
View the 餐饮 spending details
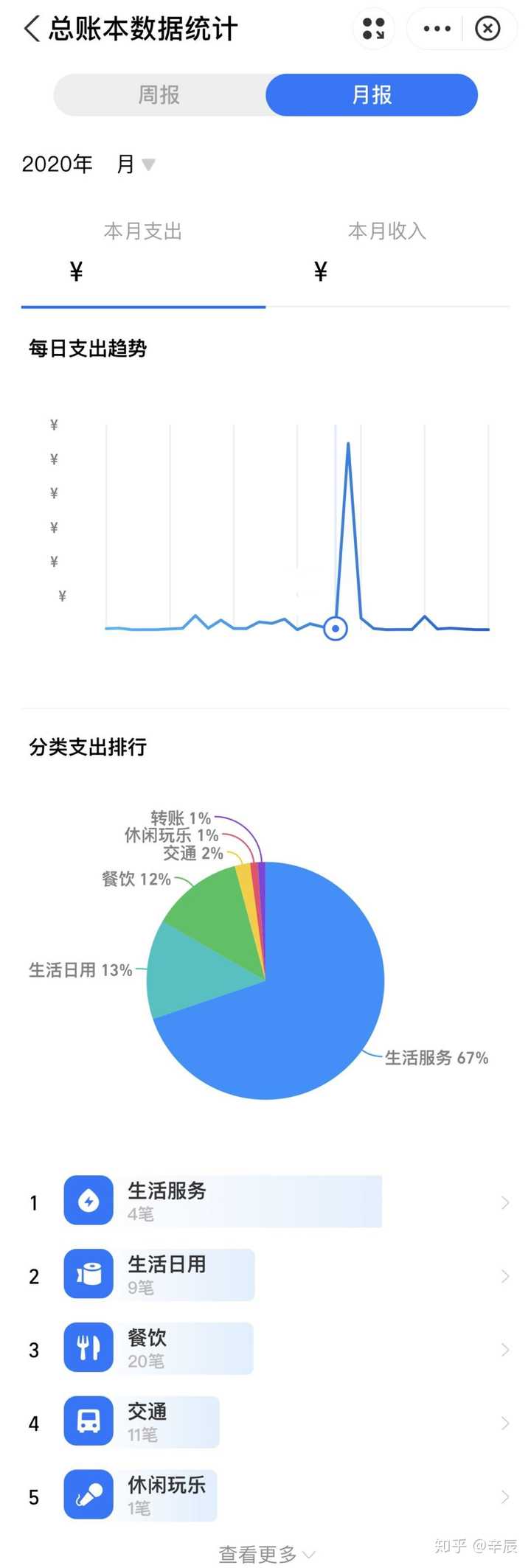[280, 1349]
